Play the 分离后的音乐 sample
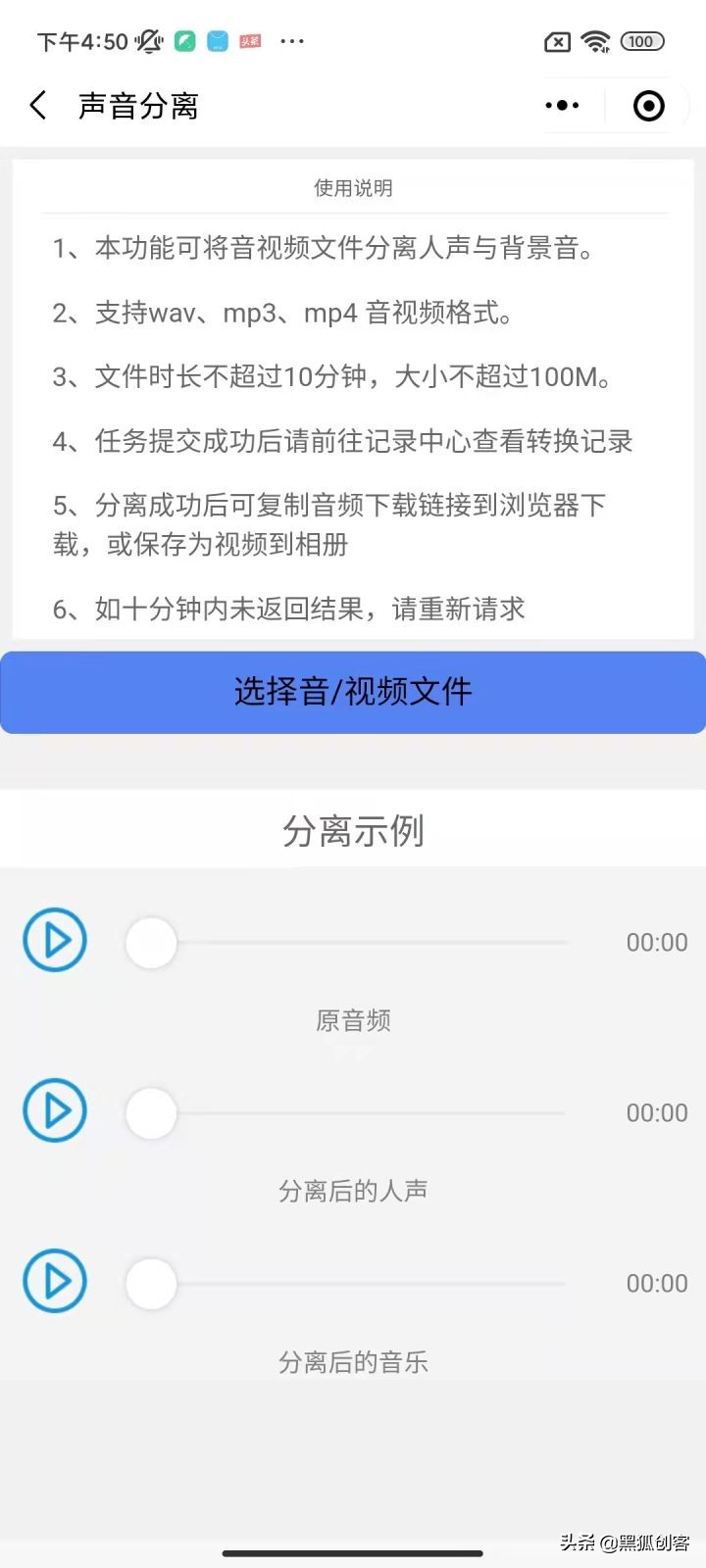This screenshot has height=1568, width=706. pyautogui.click(x=55, y=1281)
